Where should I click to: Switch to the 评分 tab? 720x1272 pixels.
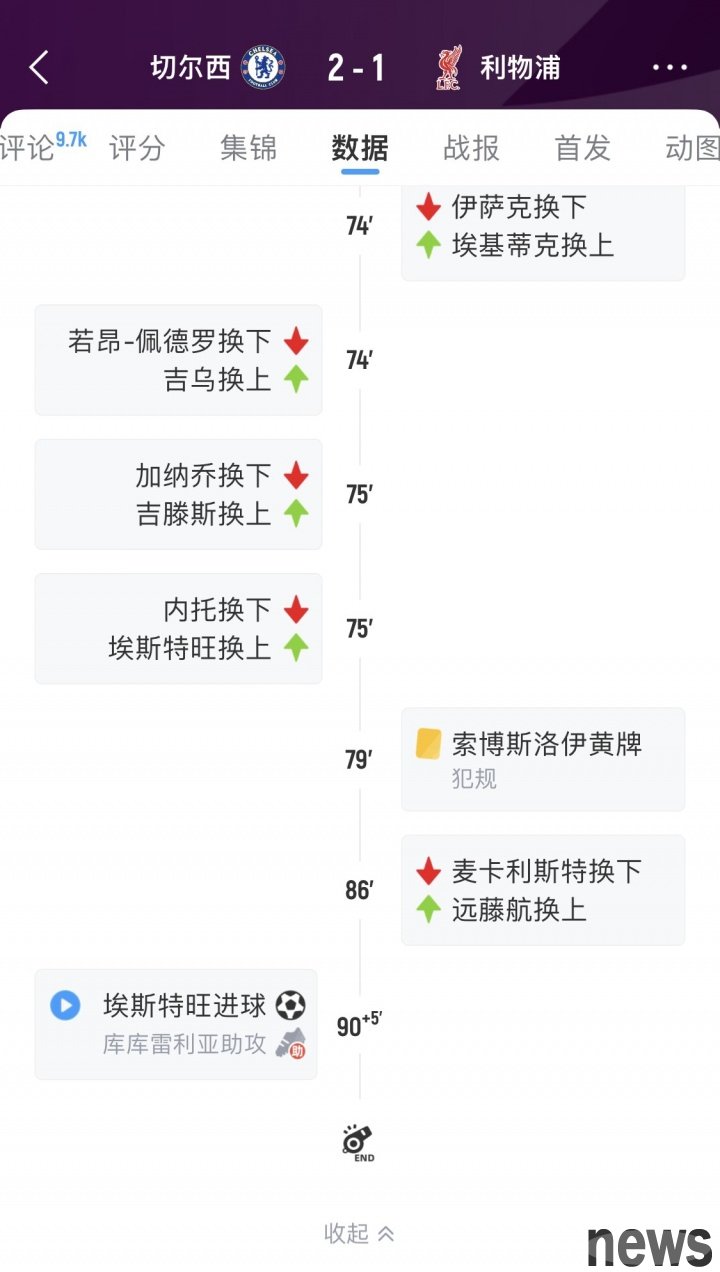pyautogui.click(x=137, y=148)
